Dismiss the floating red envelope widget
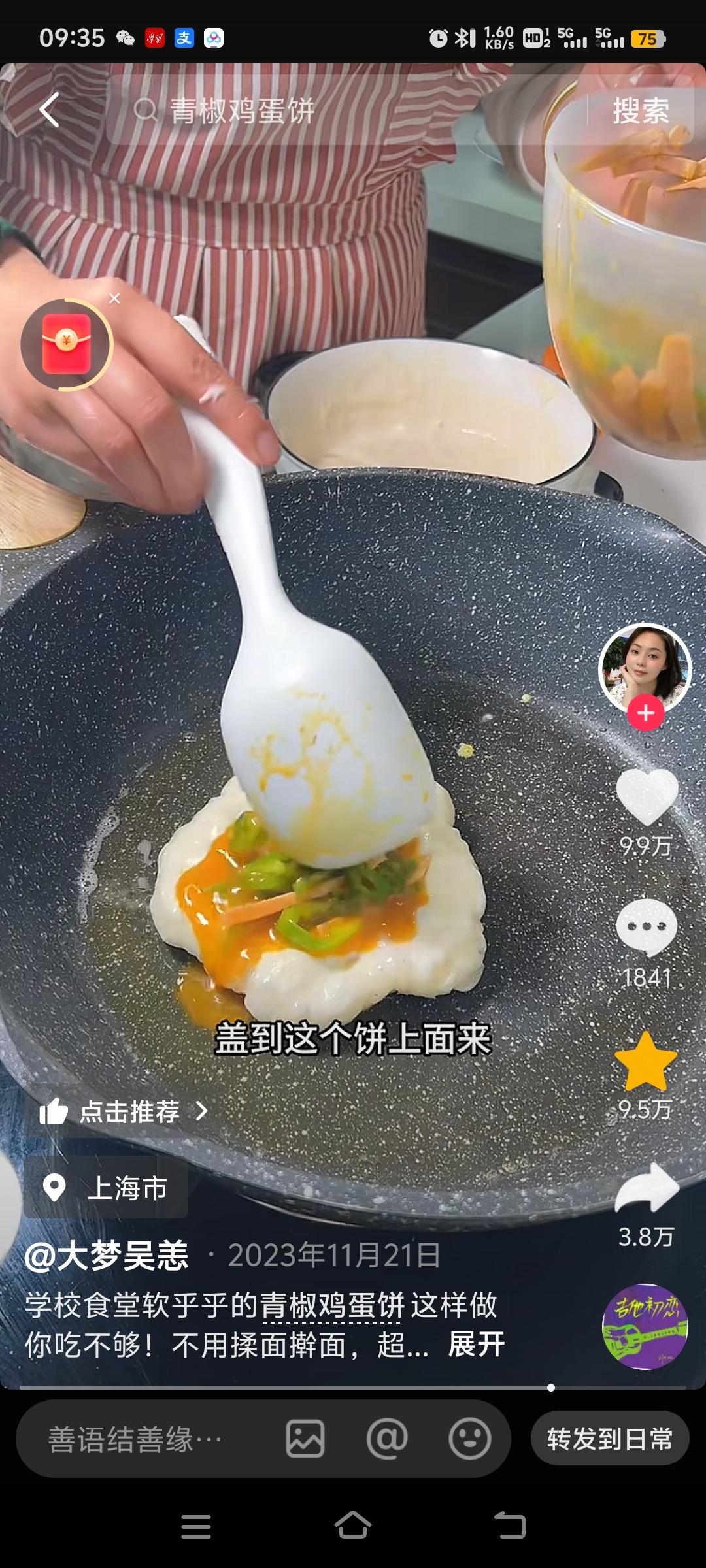This screenshot has width=706, height=1568. (x=114, y=299)
